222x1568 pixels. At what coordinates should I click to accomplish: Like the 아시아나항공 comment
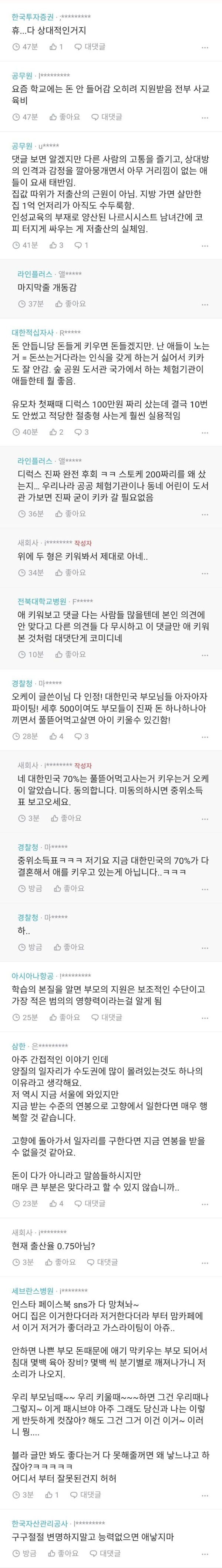(x=64, y=1017)
